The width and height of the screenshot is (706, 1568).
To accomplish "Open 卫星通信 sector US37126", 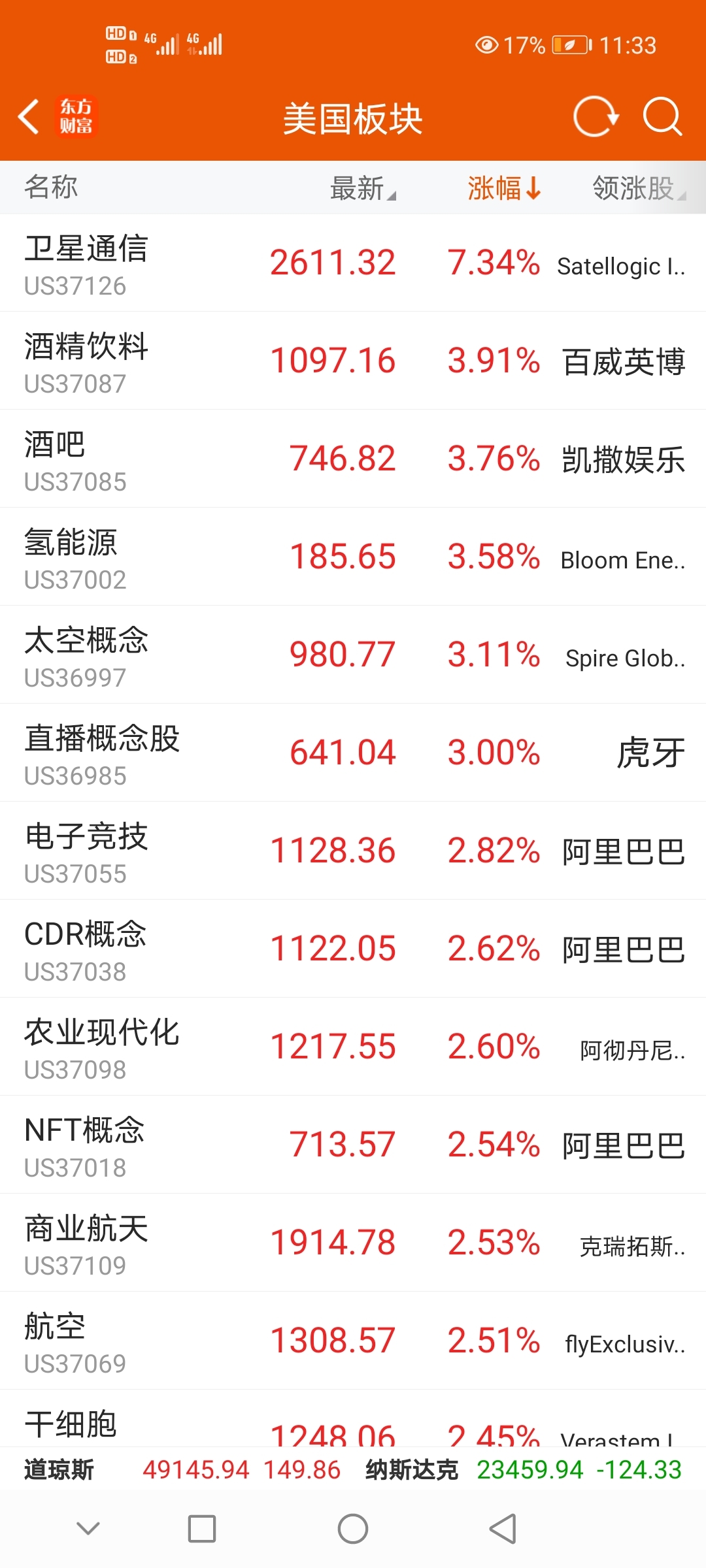I will pyautogui.click(x=353, y=263).
